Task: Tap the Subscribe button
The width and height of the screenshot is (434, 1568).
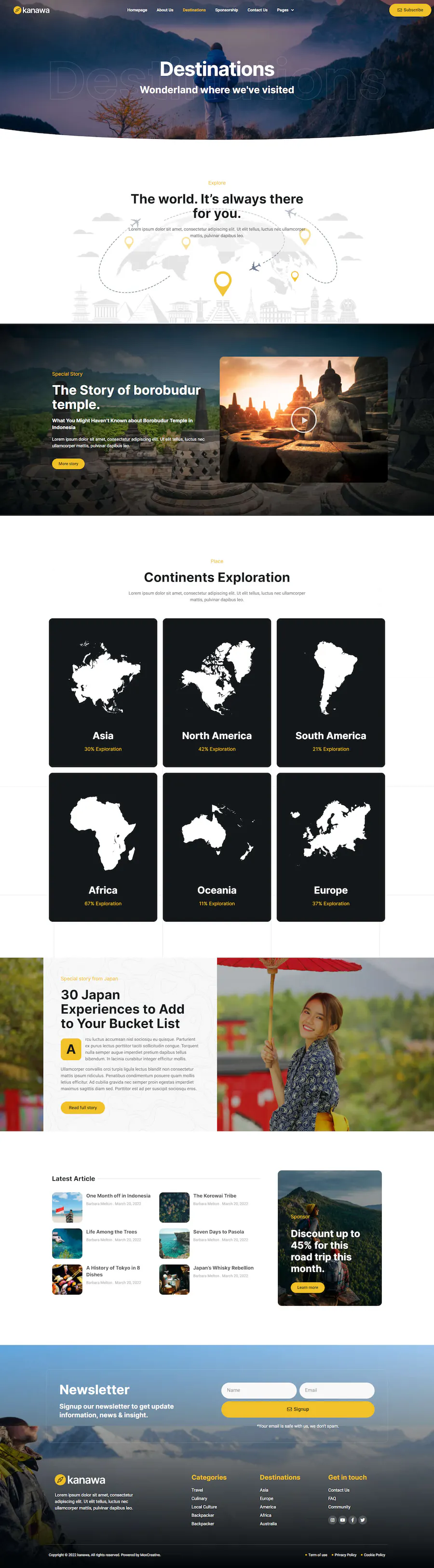Action: tap(409, 10)
